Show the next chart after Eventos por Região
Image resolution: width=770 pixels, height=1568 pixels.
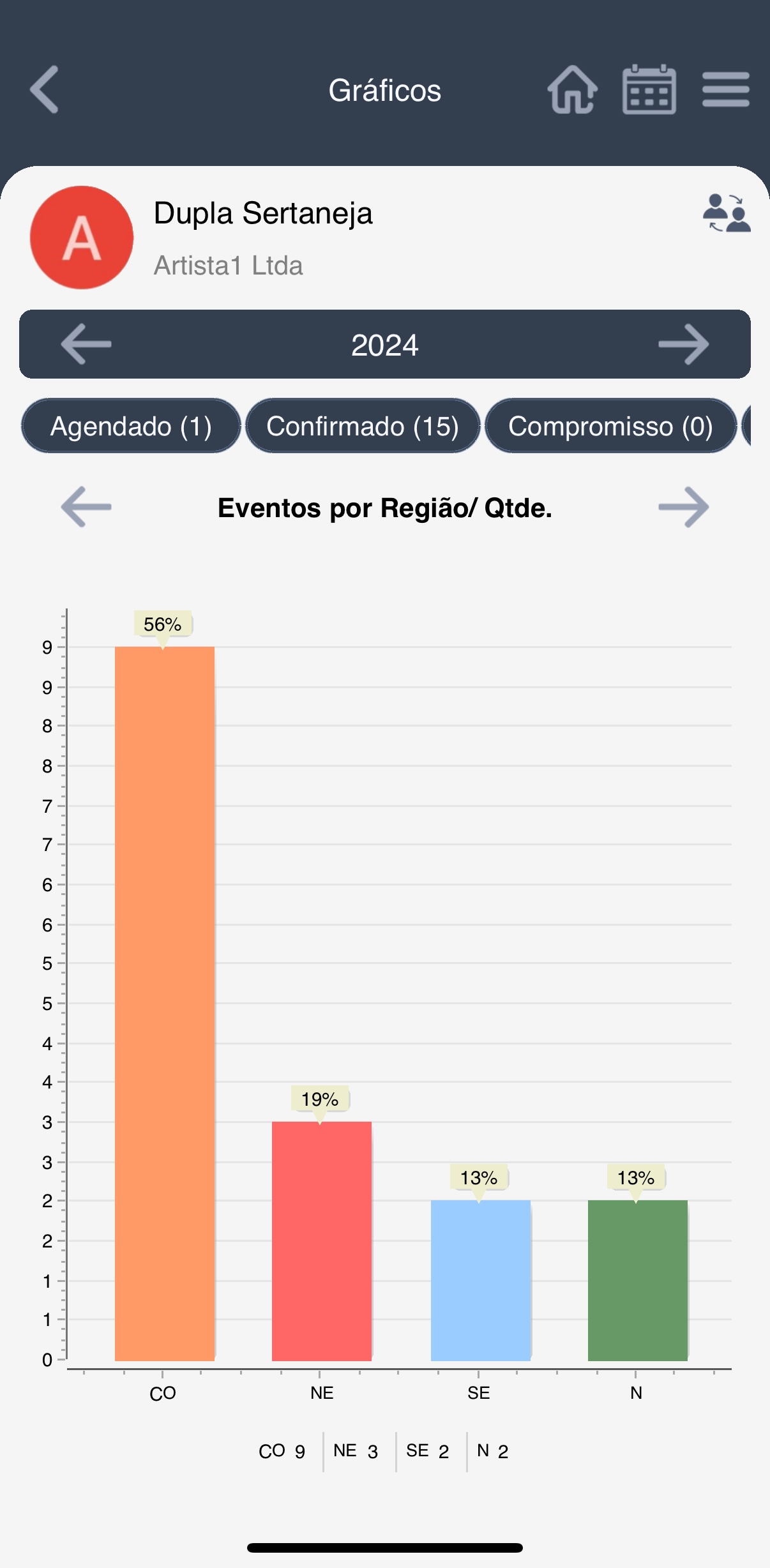[x=683, y=508]
